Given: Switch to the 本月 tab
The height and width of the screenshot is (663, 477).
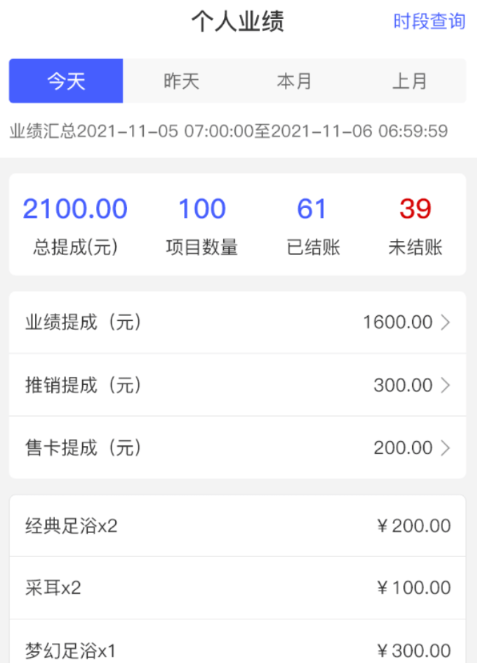Looking at the screenshot, I should tap(294, 81).
